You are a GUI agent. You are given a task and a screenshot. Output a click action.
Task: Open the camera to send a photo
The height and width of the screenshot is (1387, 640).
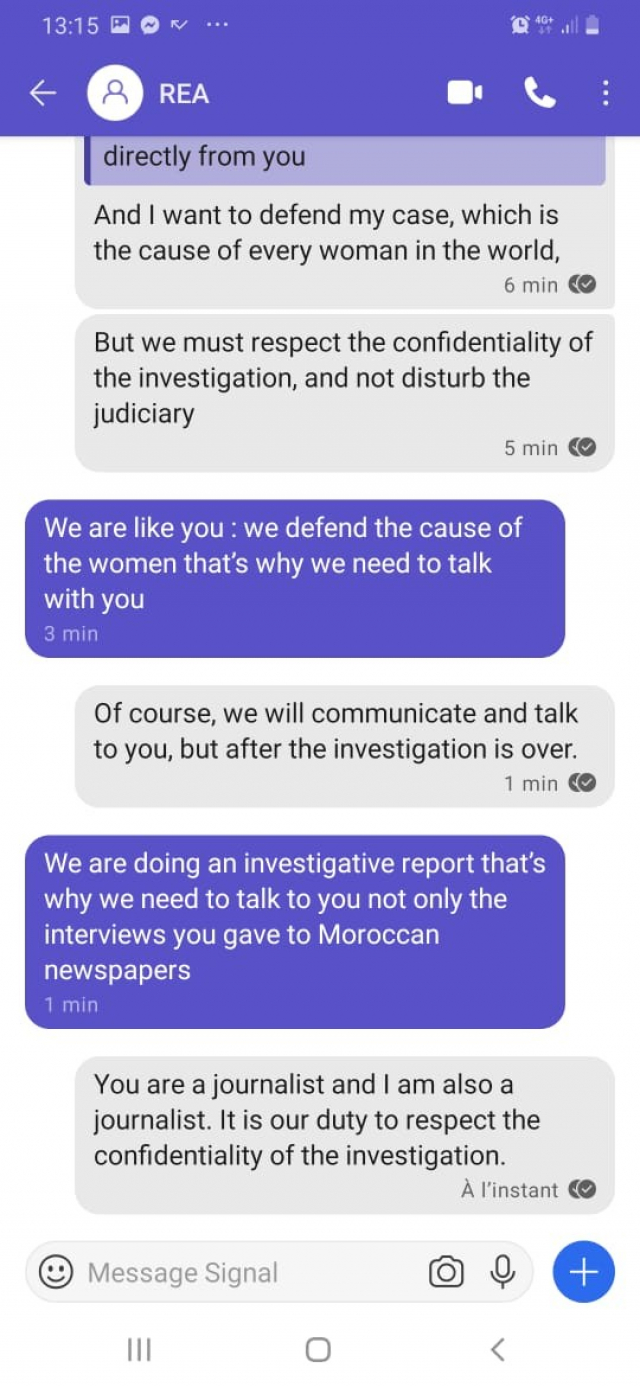point(446,1272)
